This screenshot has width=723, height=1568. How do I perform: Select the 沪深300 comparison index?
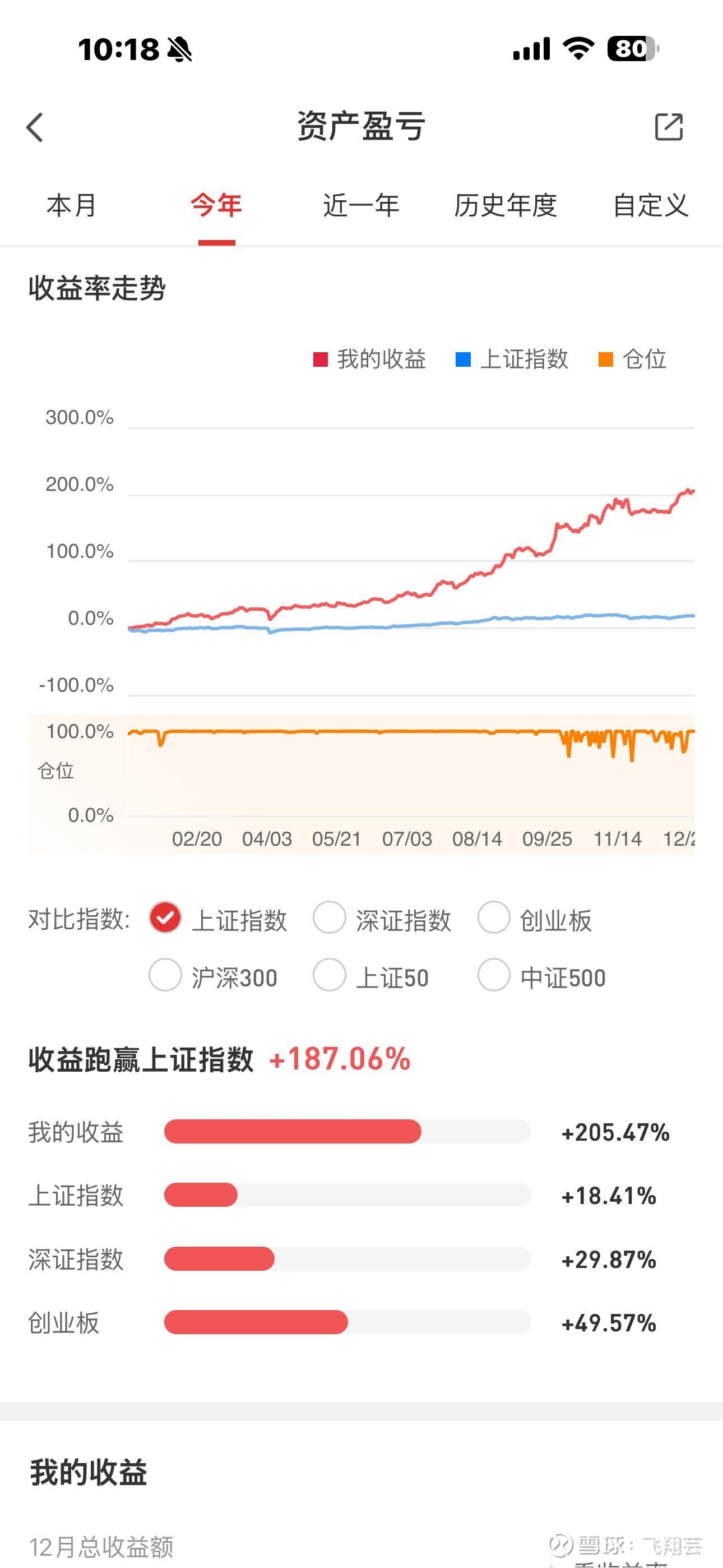click(x=165, y=976)
